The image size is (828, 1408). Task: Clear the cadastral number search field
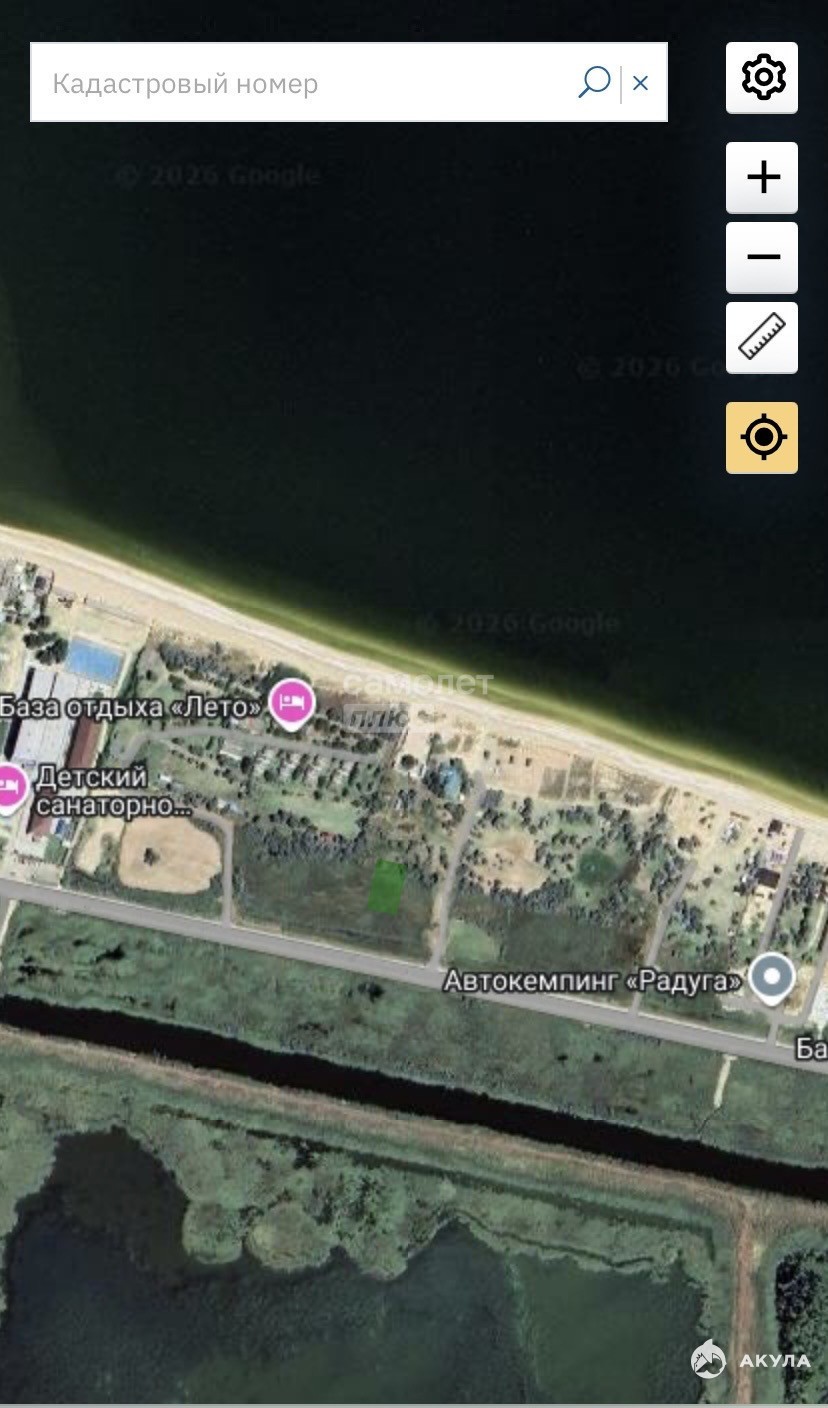[641, 83]
